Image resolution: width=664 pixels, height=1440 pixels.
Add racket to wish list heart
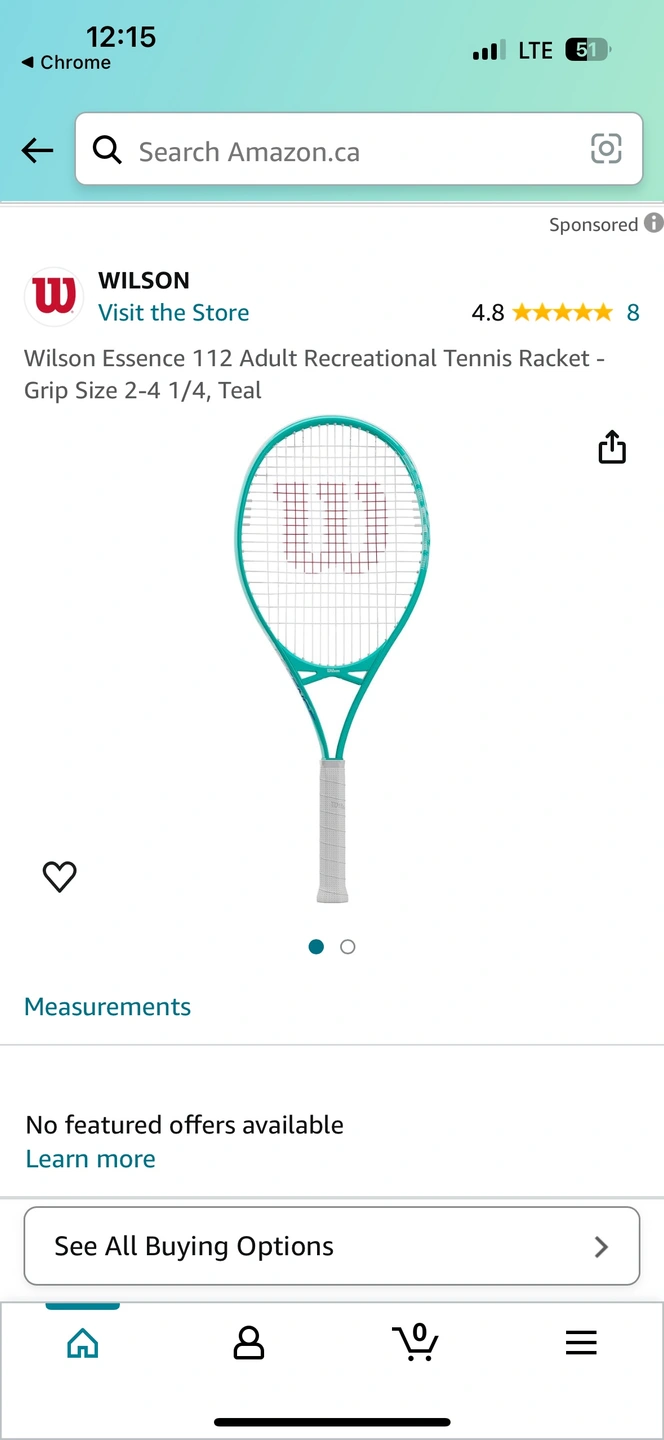click(x=60, y=876)
